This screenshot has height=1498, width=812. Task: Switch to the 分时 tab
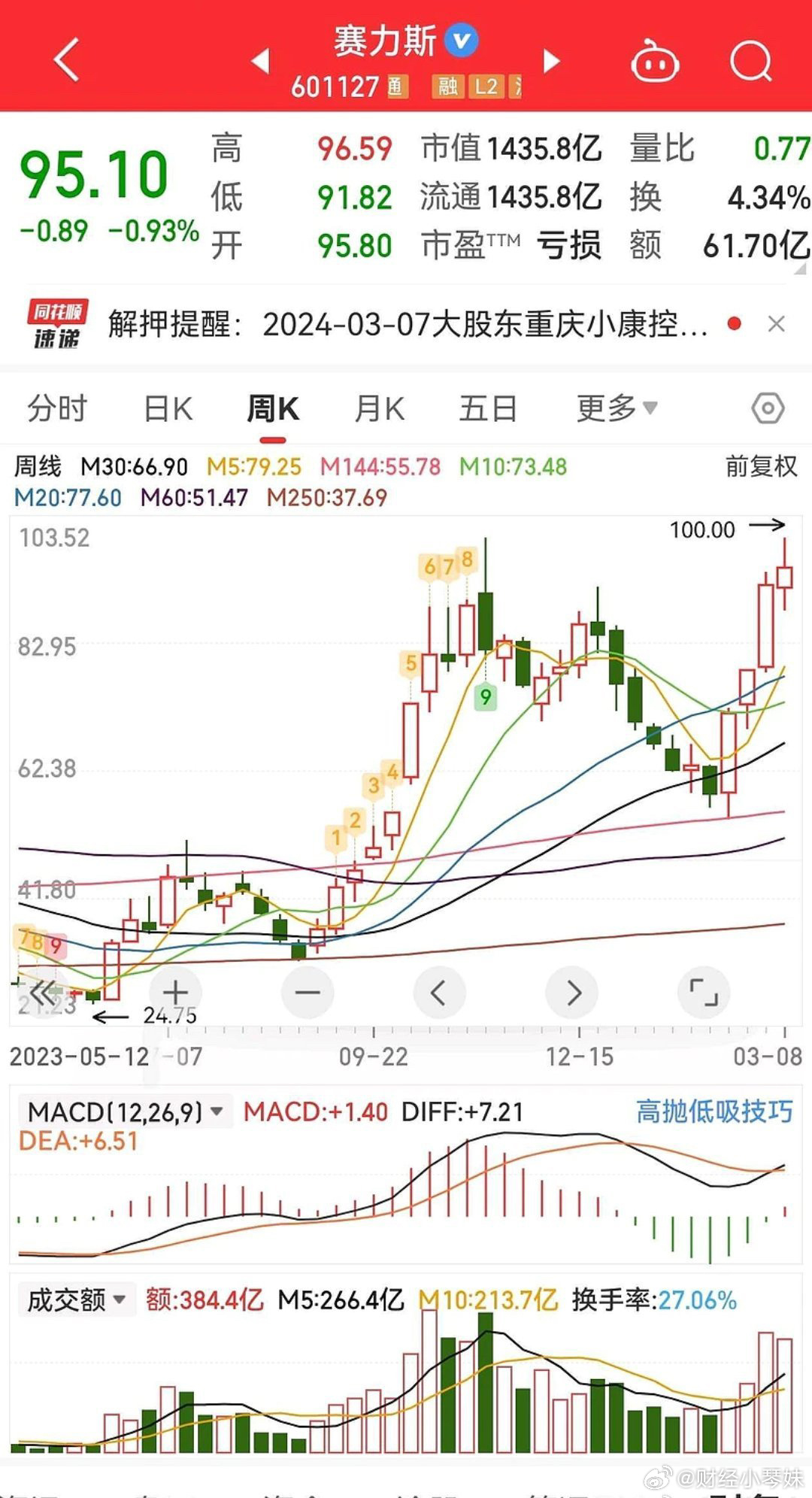[57, 409]
